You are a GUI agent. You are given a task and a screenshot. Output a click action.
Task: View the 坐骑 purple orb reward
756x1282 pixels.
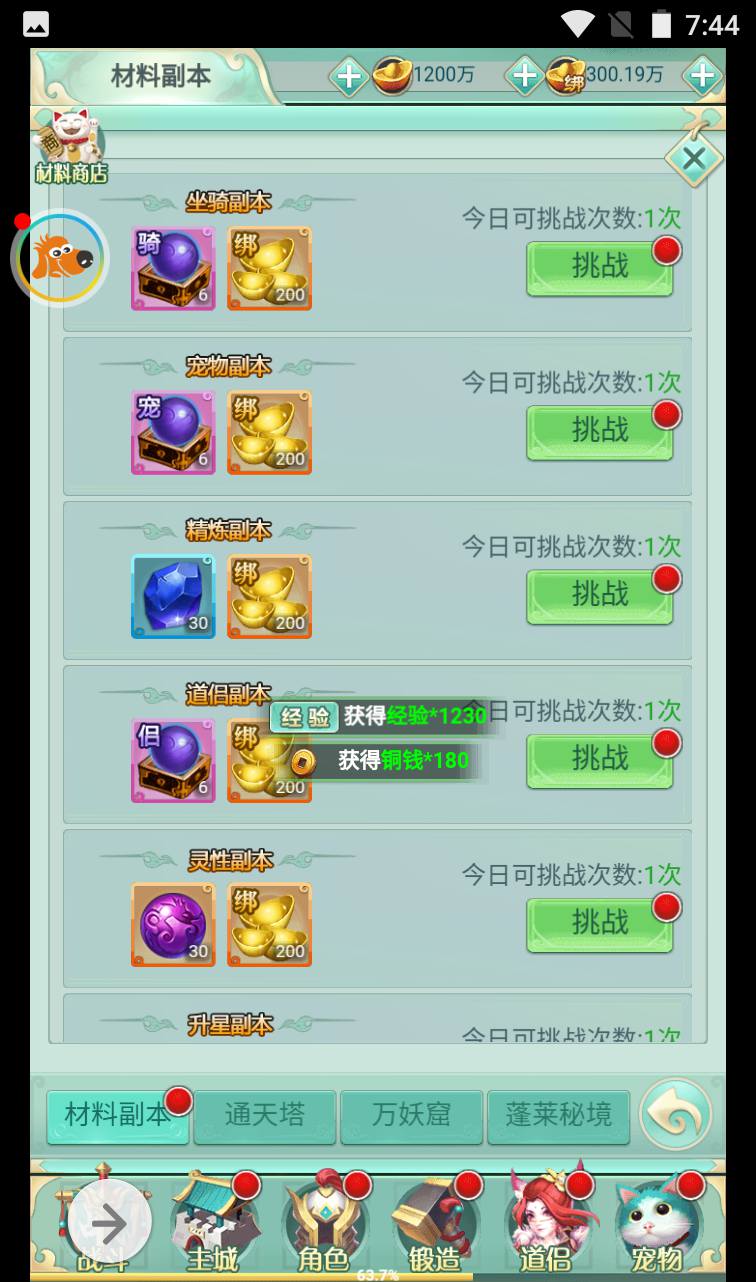pos(173,268)
